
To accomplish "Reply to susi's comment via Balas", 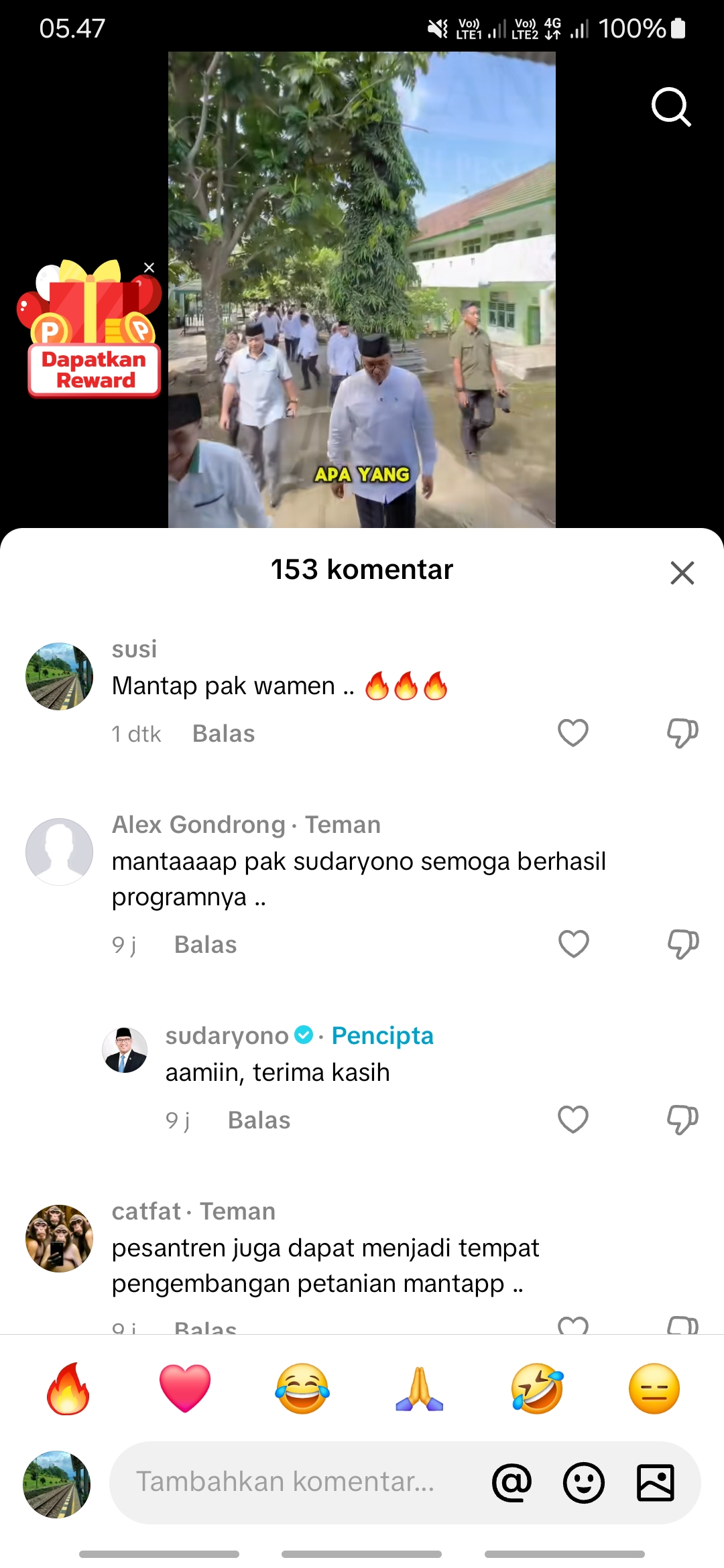I will 223,734.
